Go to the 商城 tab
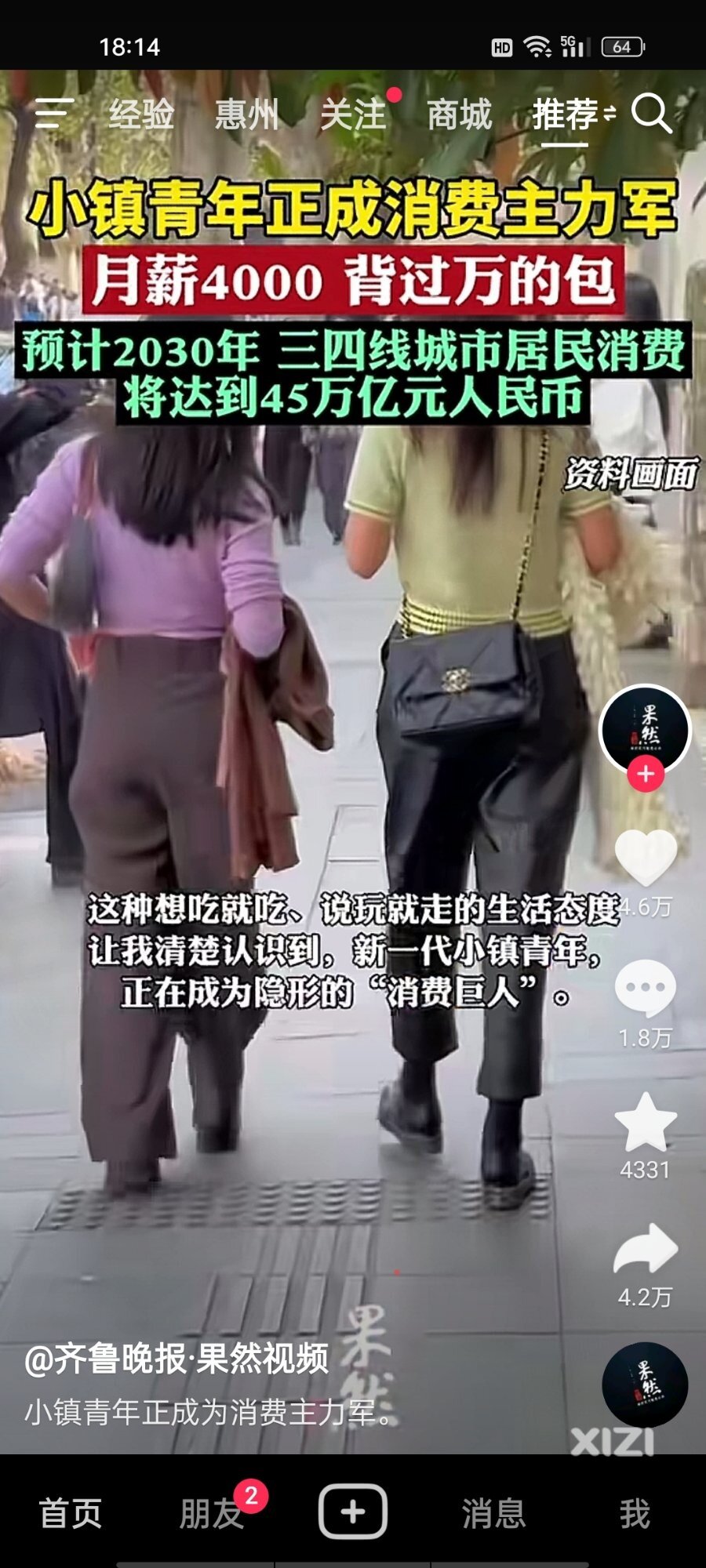The width and height of the screenshot is (706, 1568). pos(460,114)
